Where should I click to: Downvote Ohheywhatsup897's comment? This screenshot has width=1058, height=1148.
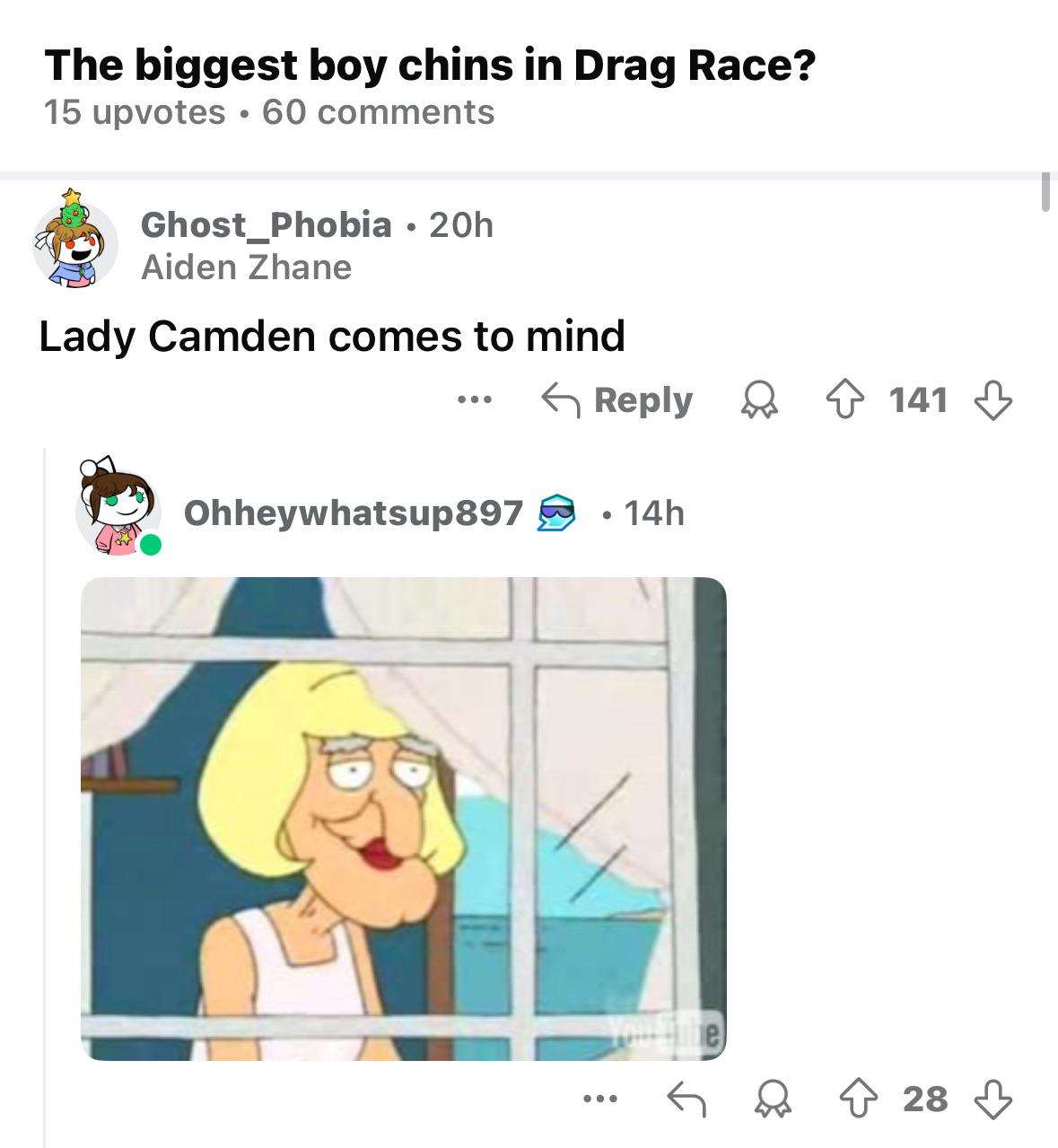[x=993, y=1099]
